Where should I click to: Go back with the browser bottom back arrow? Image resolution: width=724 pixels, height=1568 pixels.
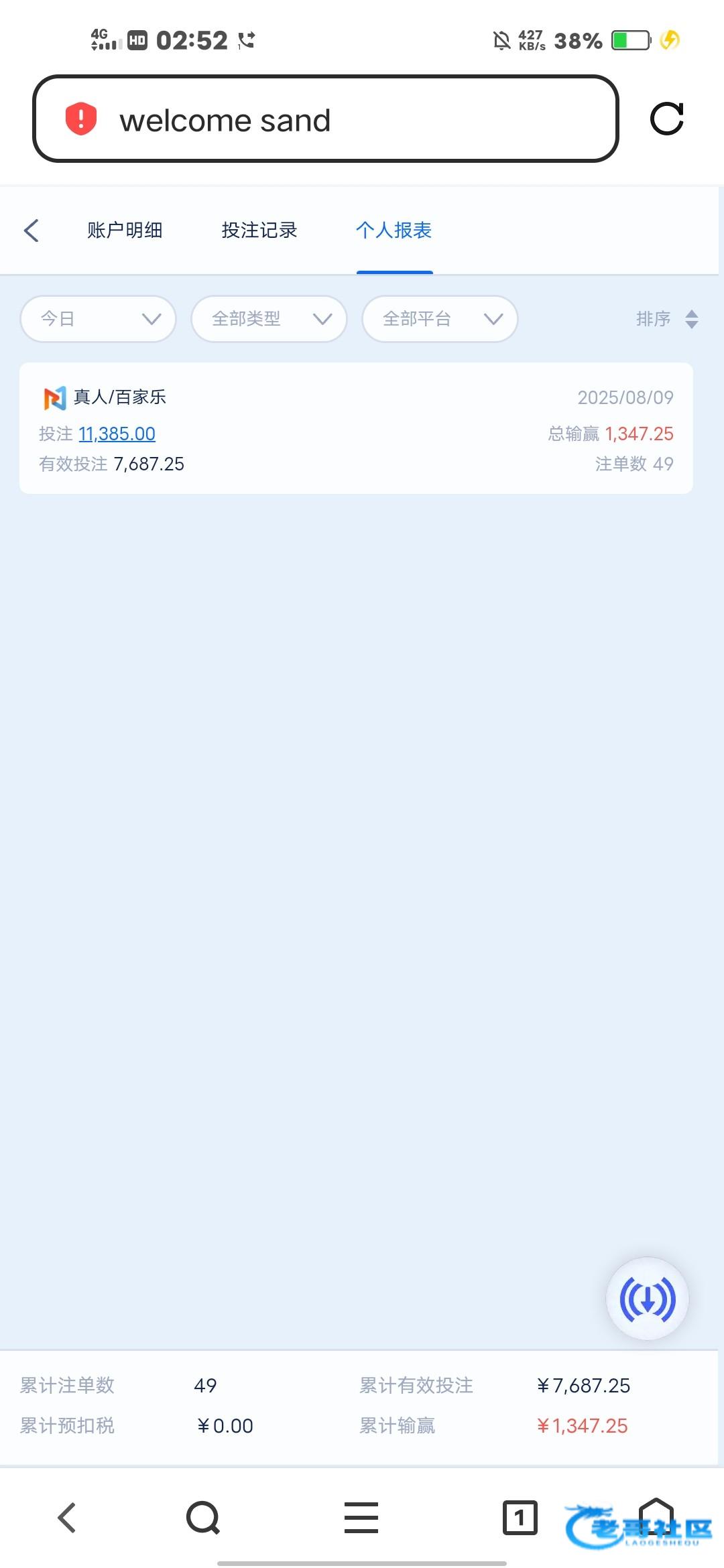click(67, 1518)
